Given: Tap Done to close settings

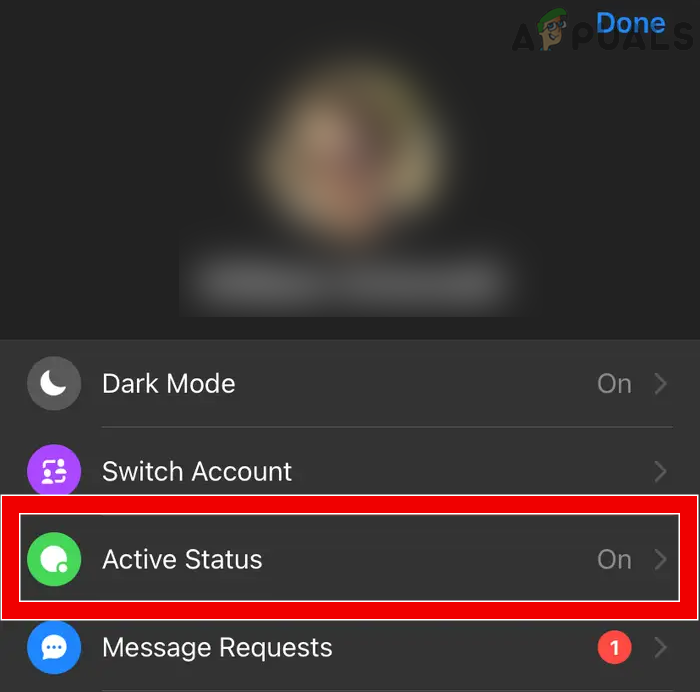Looking at the screenshot, I should (630, 23).
